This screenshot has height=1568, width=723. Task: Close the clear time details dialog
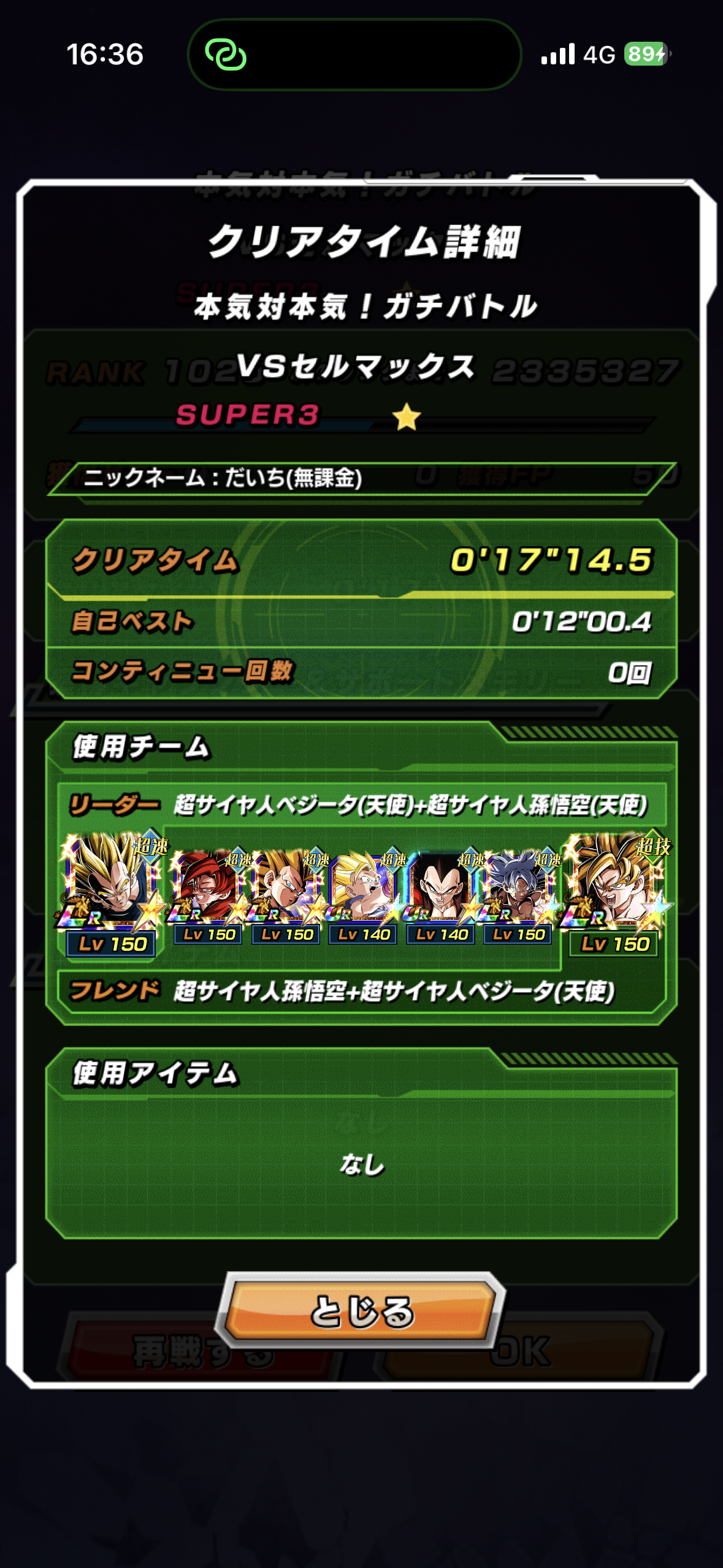click(361, 1310)
